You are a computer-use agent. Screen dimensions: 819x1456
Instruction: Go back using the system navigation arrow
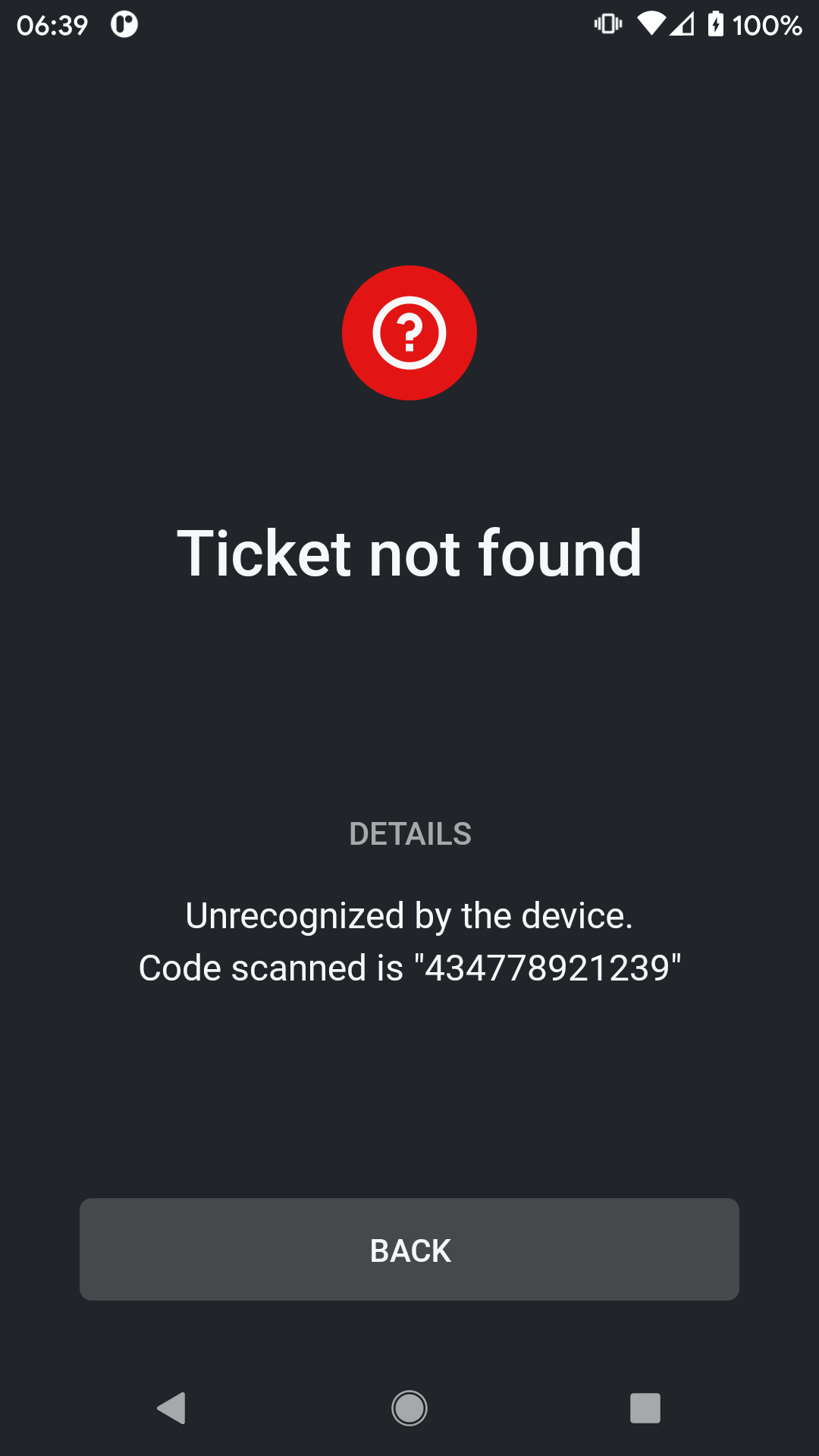[x=172, y=1408]
